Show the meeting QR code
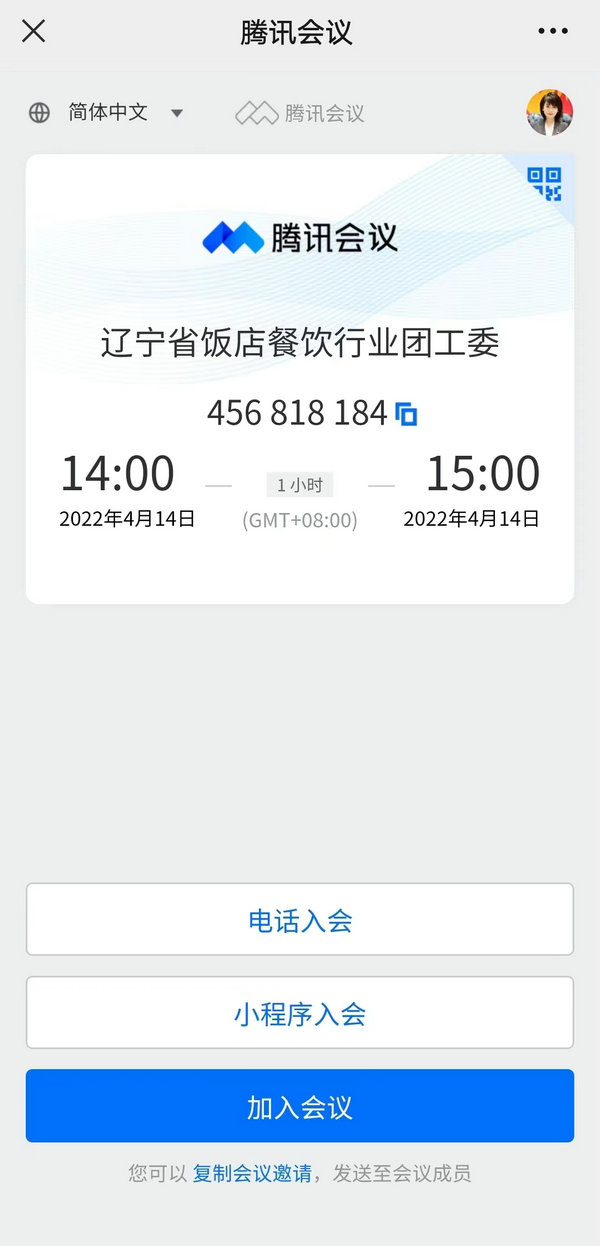Screen dimensions: 600x1246 (x=545, y=184)
